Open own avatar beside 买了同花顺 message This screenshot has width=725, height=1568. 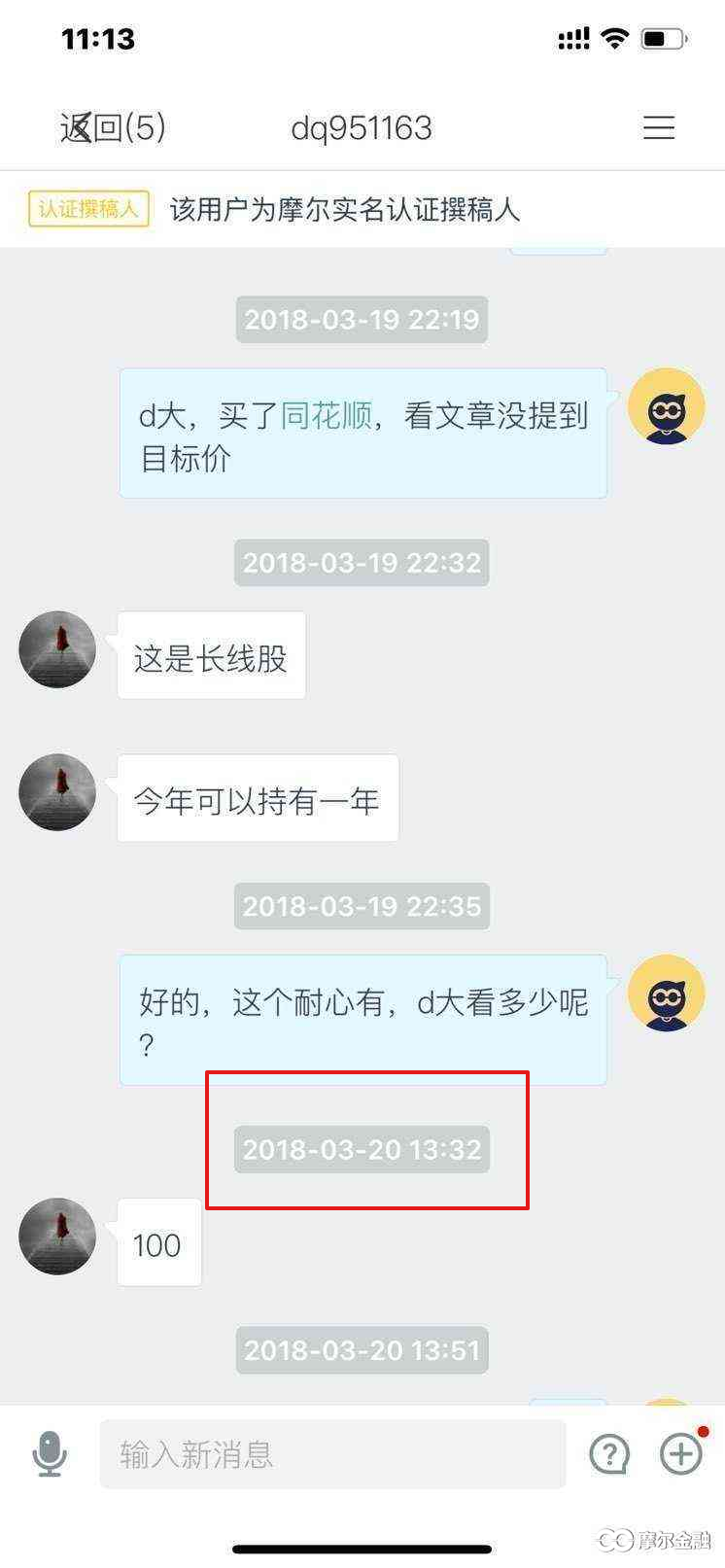click(x=666, y=406)
